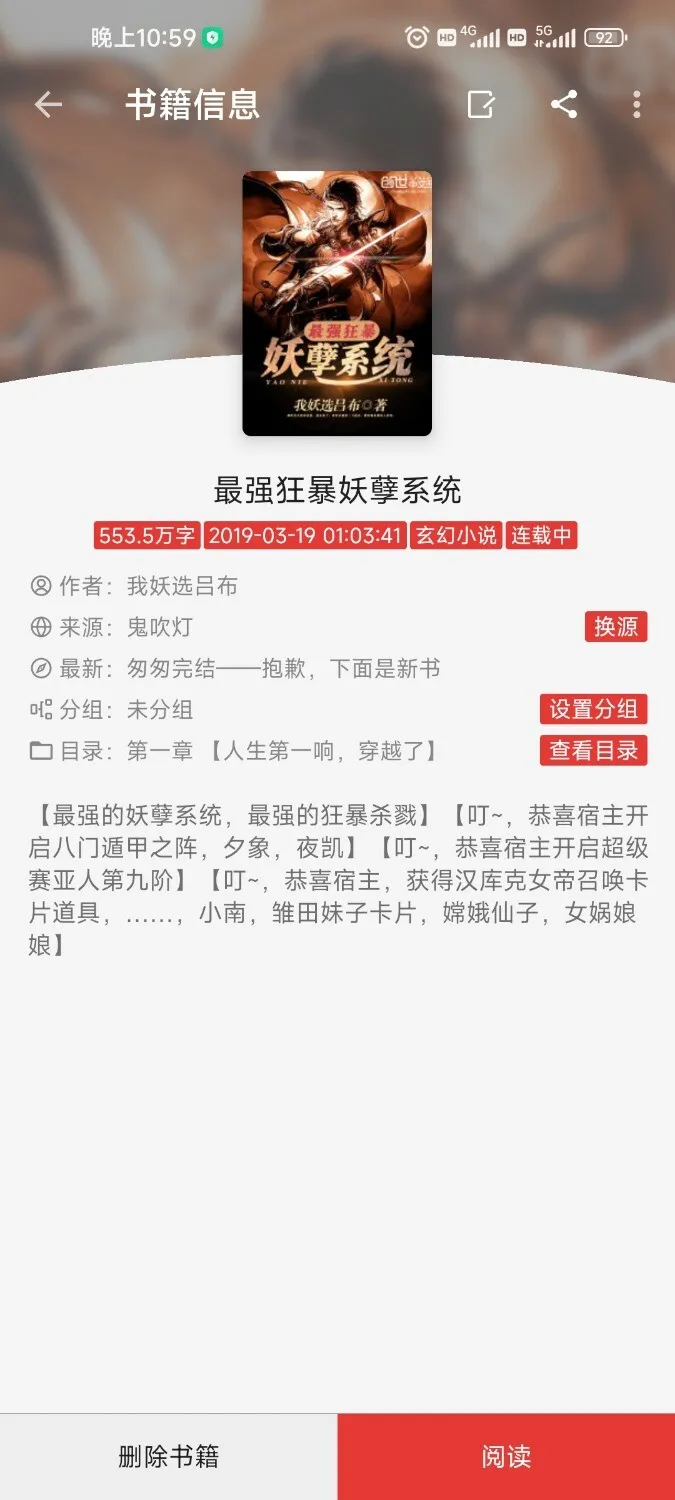Viewport: 675px width, 1500px height.
Task: Open the three-dot overflow menu
Action: (x=637, y=105)
